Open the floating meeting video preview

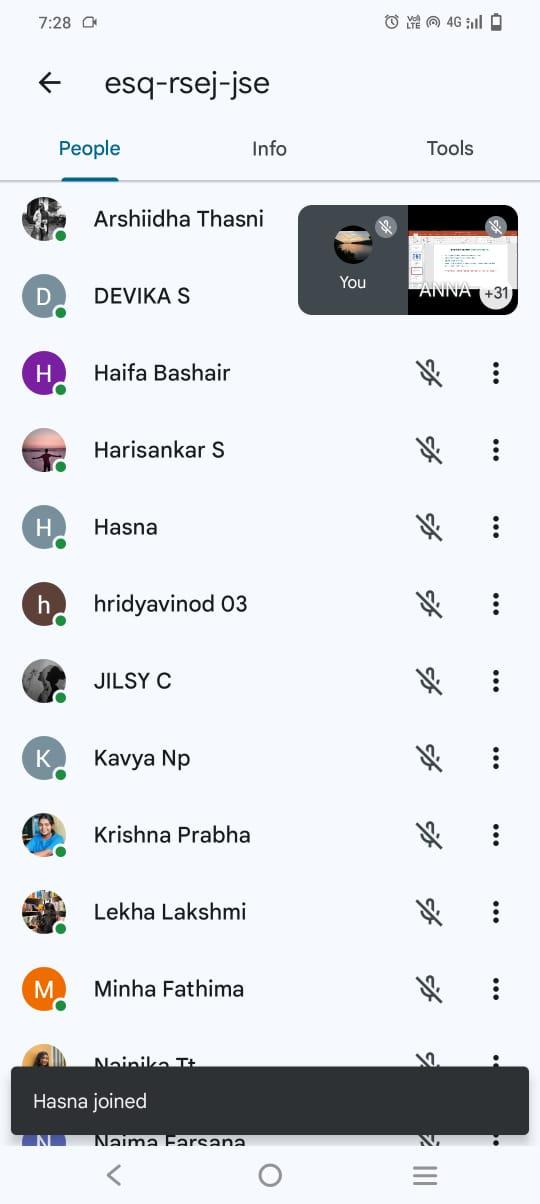point(408,260)
